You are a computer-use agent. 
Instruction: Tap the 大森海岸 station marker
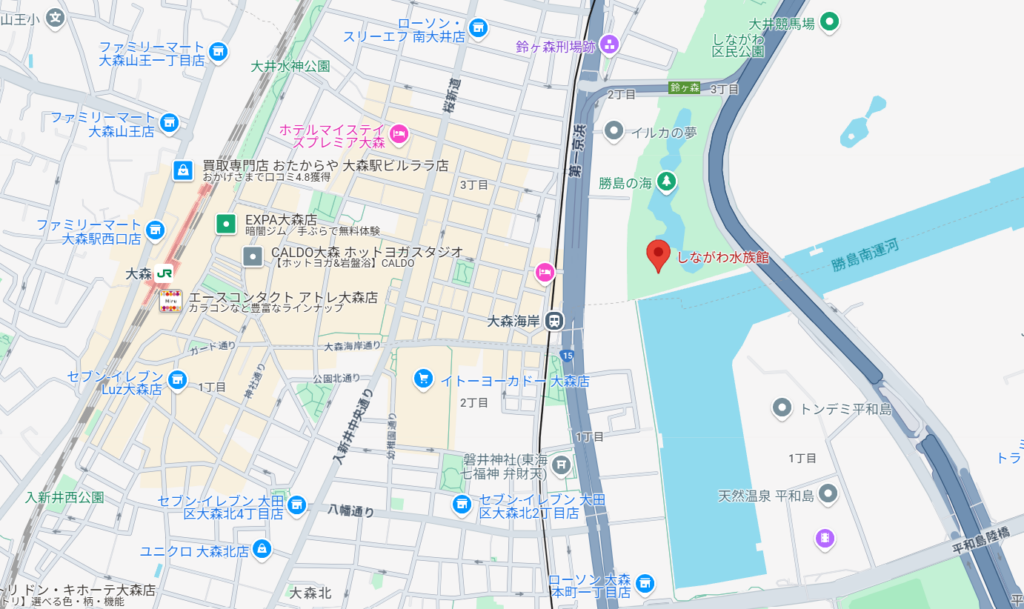coord(555,321)
